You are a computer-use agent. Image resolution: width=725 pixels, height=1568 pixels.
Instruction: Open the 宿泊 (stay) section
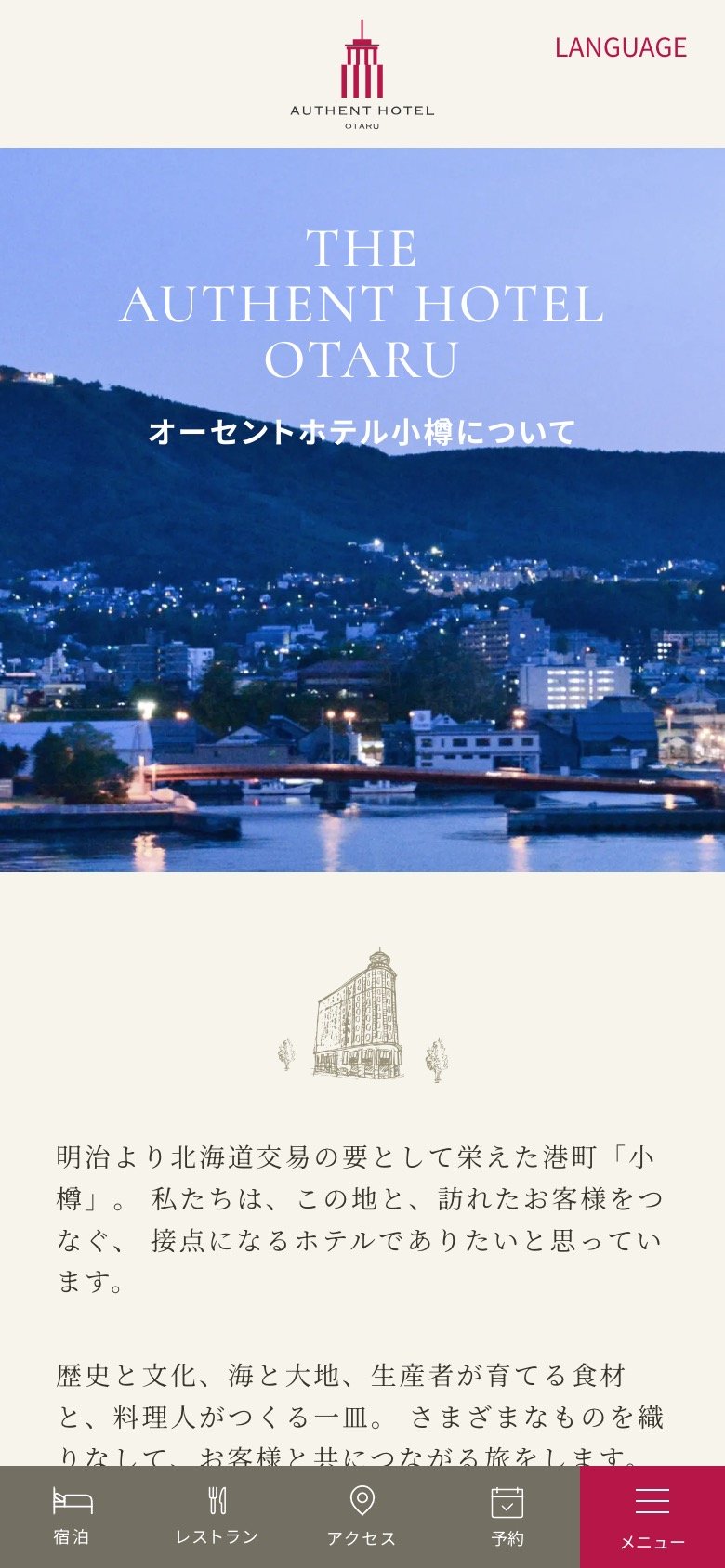[72, 1516]
